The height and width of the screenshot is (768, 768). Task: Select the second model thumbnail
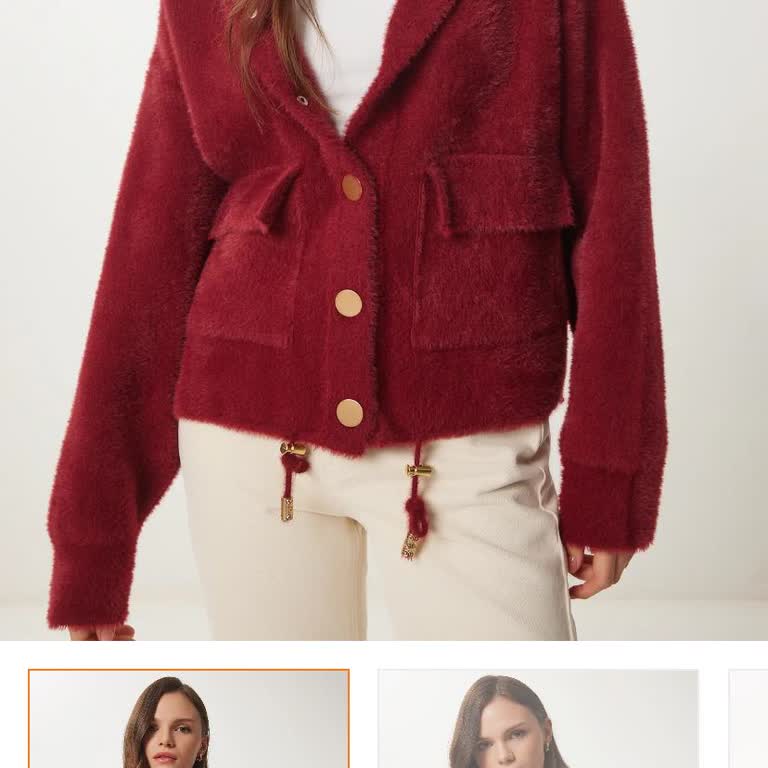[537, 718]
